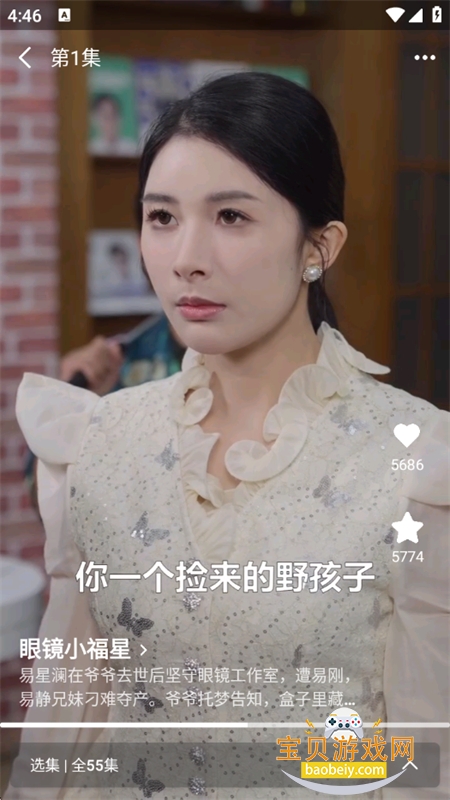
Task: Go back from episode 1
Action: 24,58
